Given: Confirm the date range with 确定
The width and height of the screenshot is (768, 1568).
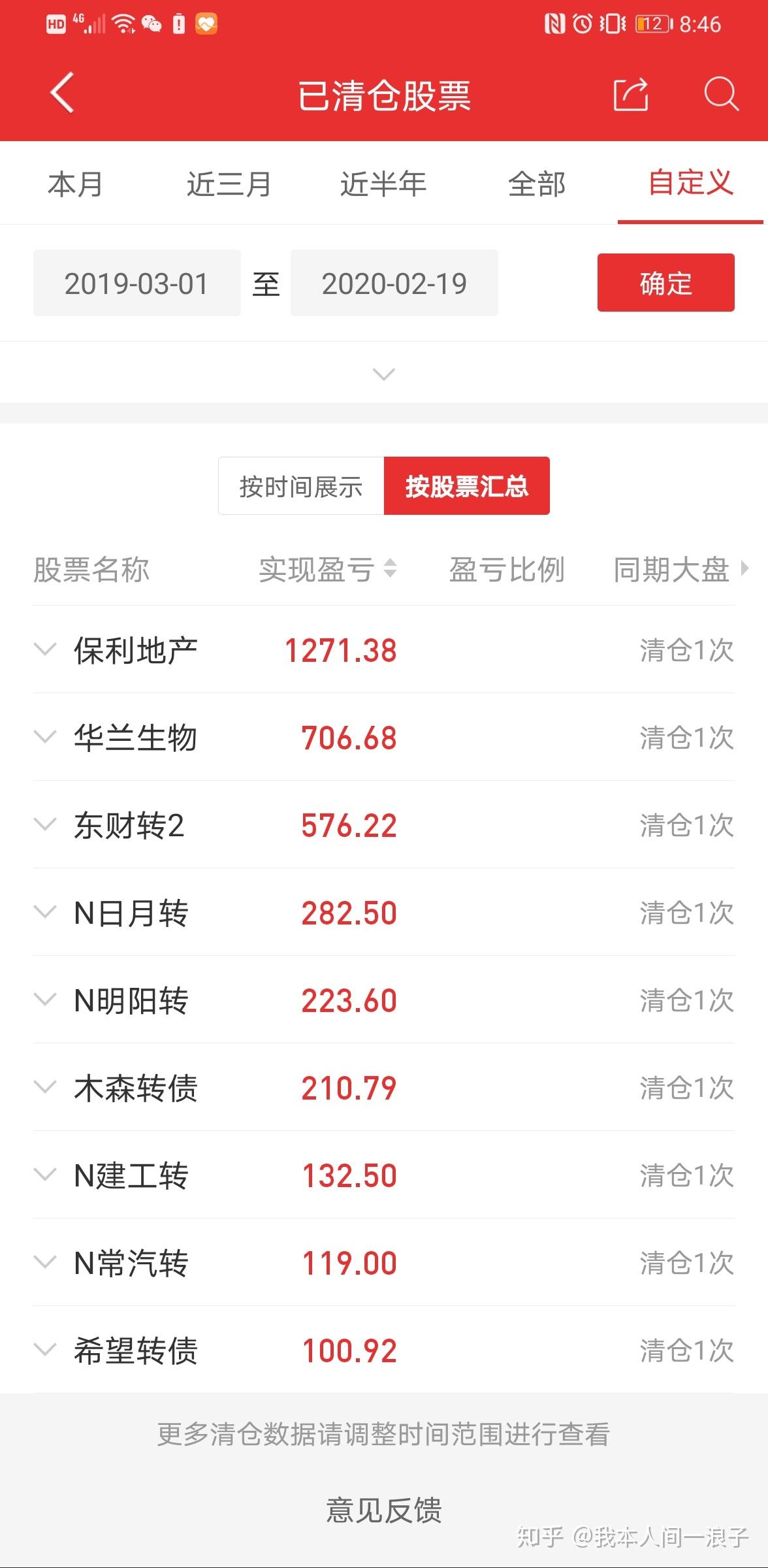Looking at the screenshot, I should [x=666, y=283].
